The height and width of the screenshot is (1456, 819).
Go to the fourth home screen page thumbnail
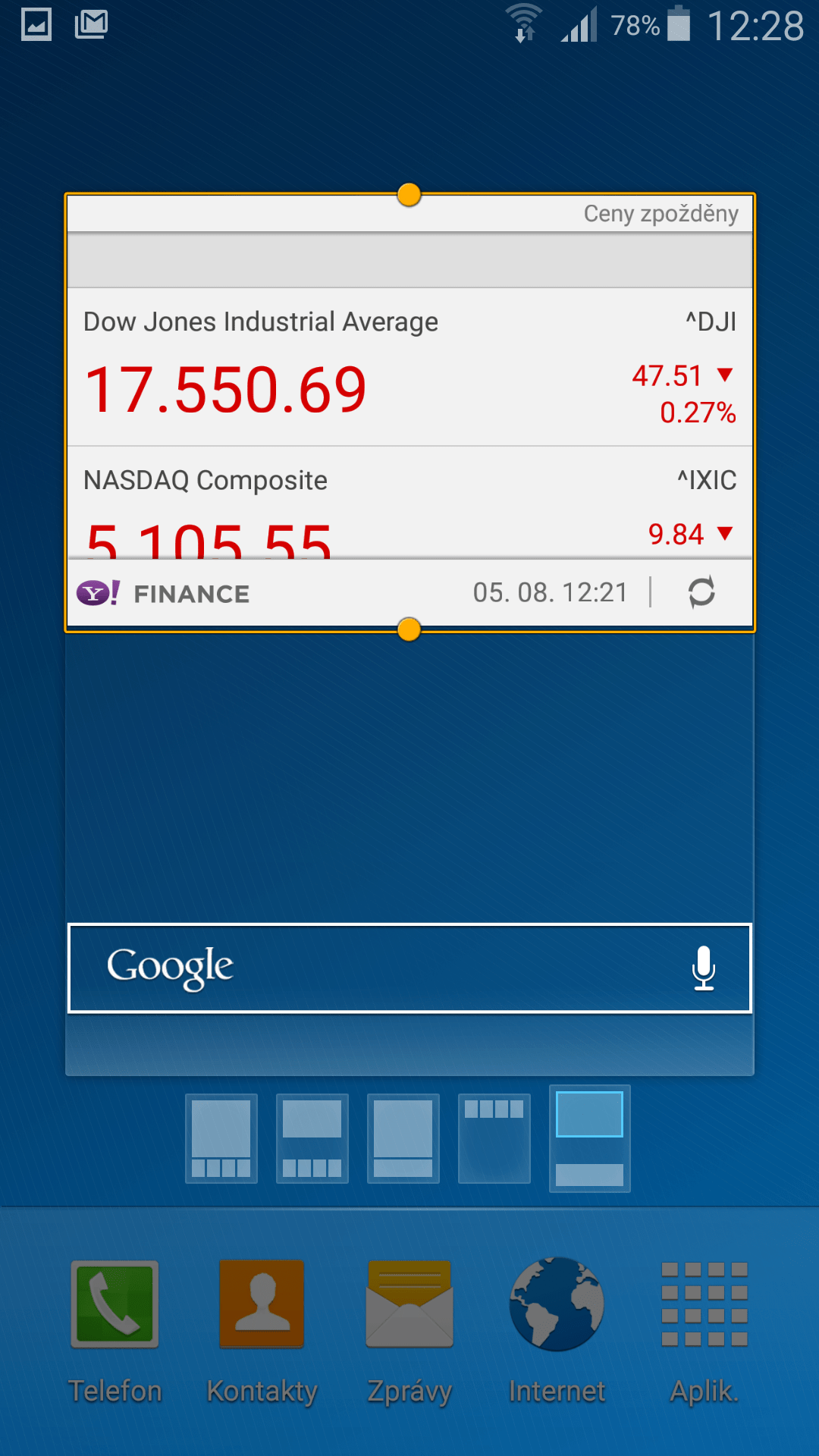tap(494, 1138)
